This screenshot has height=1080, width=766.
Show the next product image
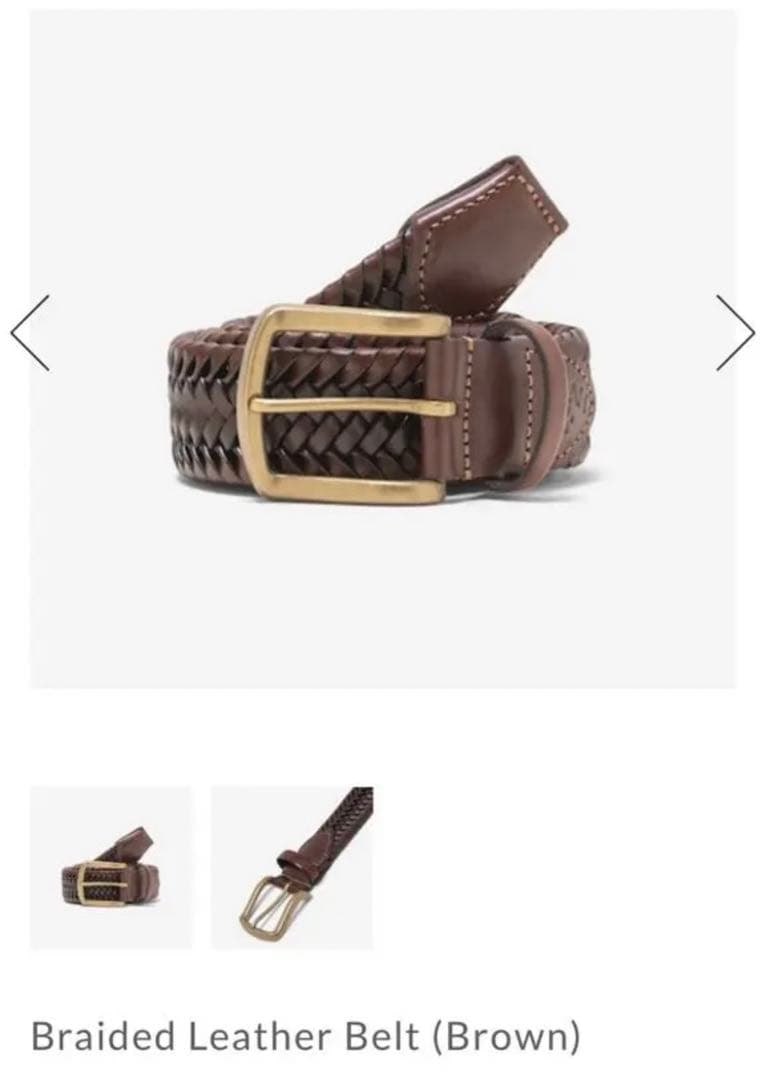tap(735, 333)
